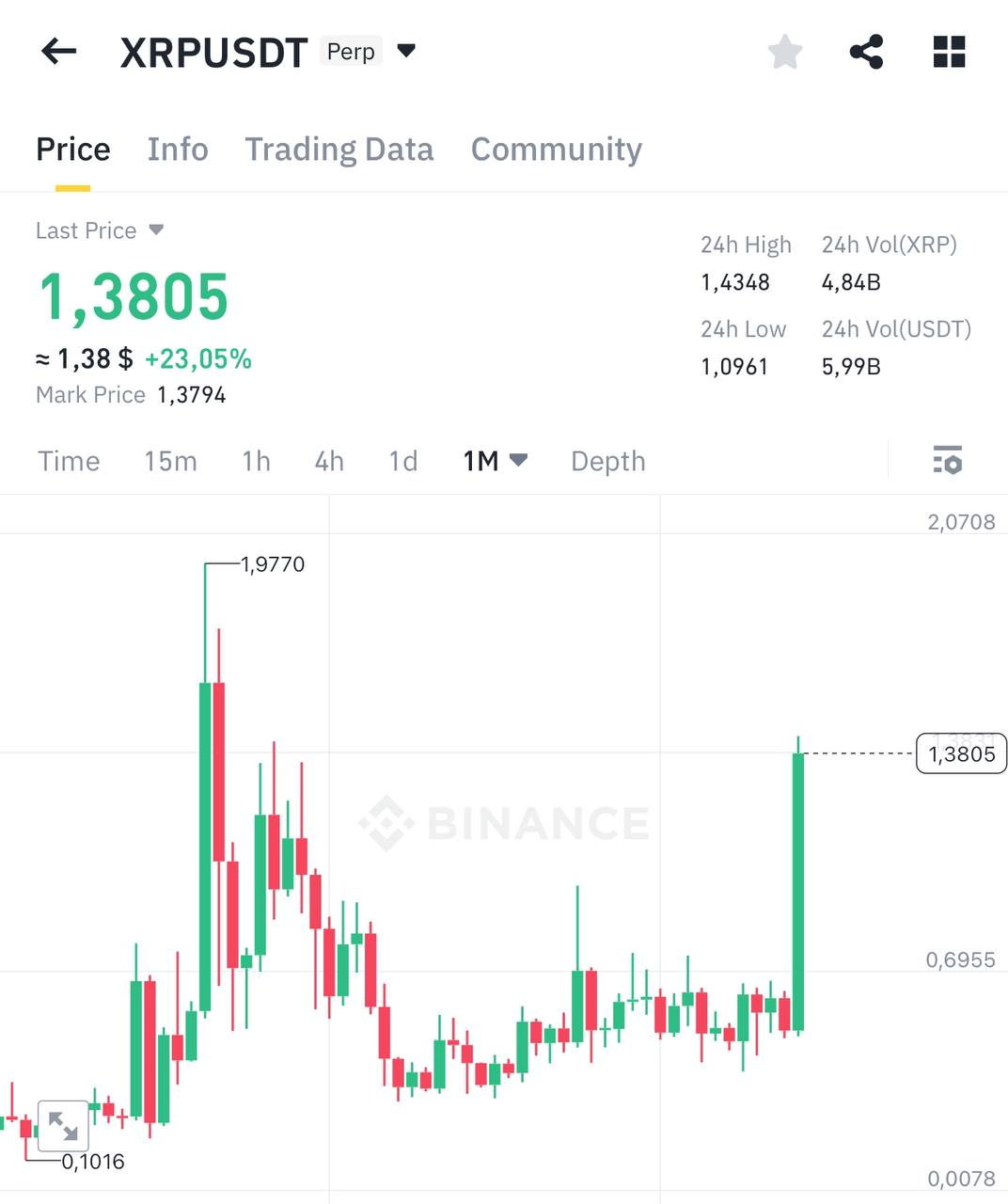Screen dimensions: 1008x1204
Task: Expand the chart to full screen
Action: [x=63, y=1125]
